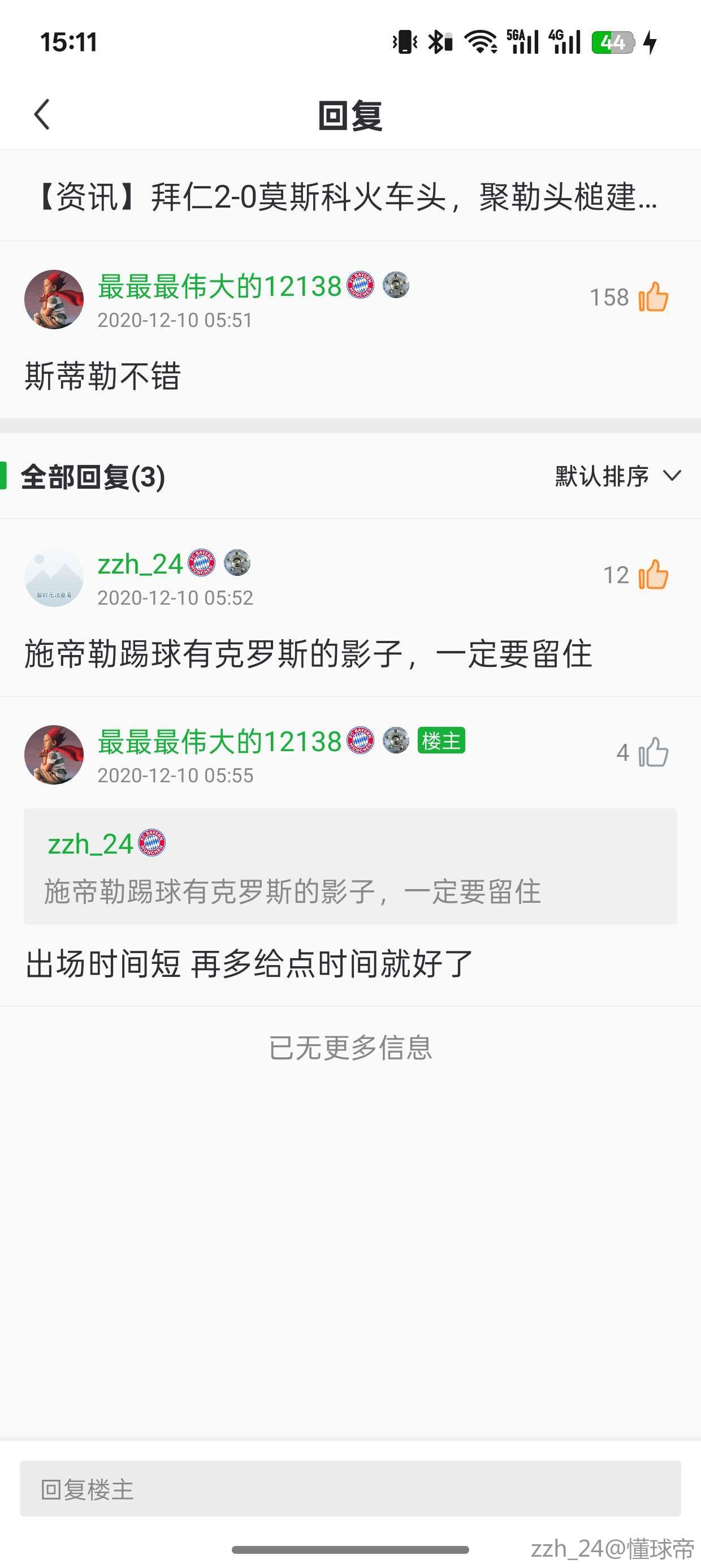This screenshot has width=701, height=1568.
Task: Tap 最最最伟大的12138 name marked 楼主
Action: [x=219, y=742]
